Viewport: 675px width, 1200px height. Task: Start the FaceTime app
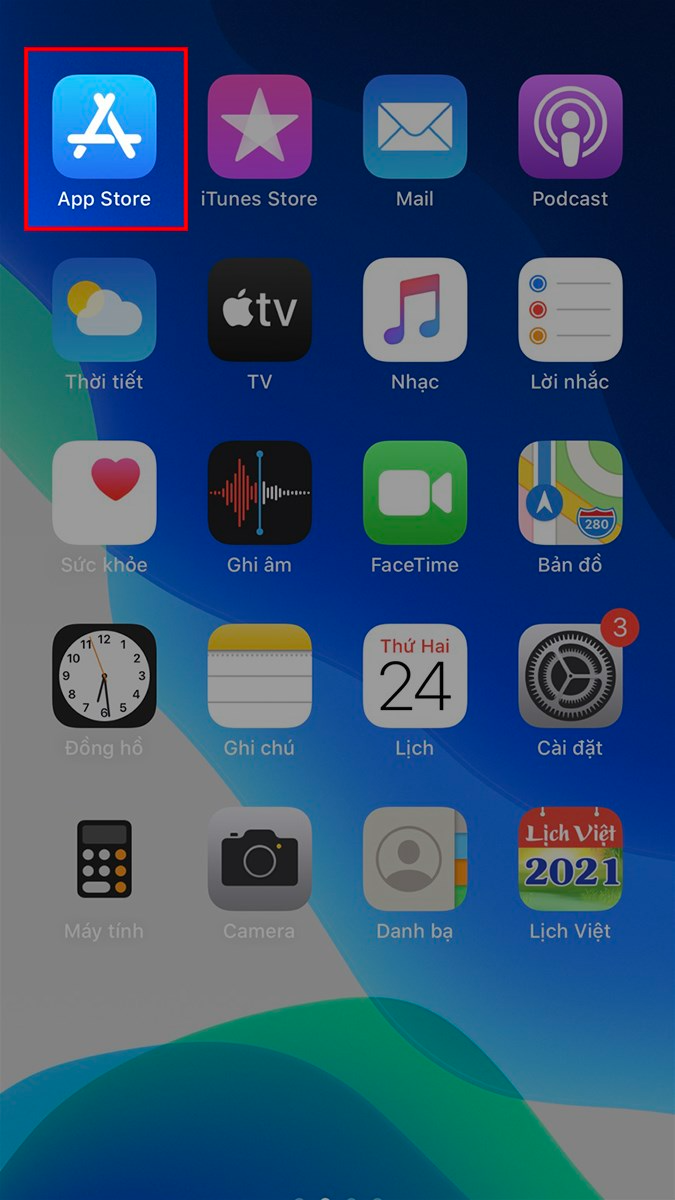point(414,492)
